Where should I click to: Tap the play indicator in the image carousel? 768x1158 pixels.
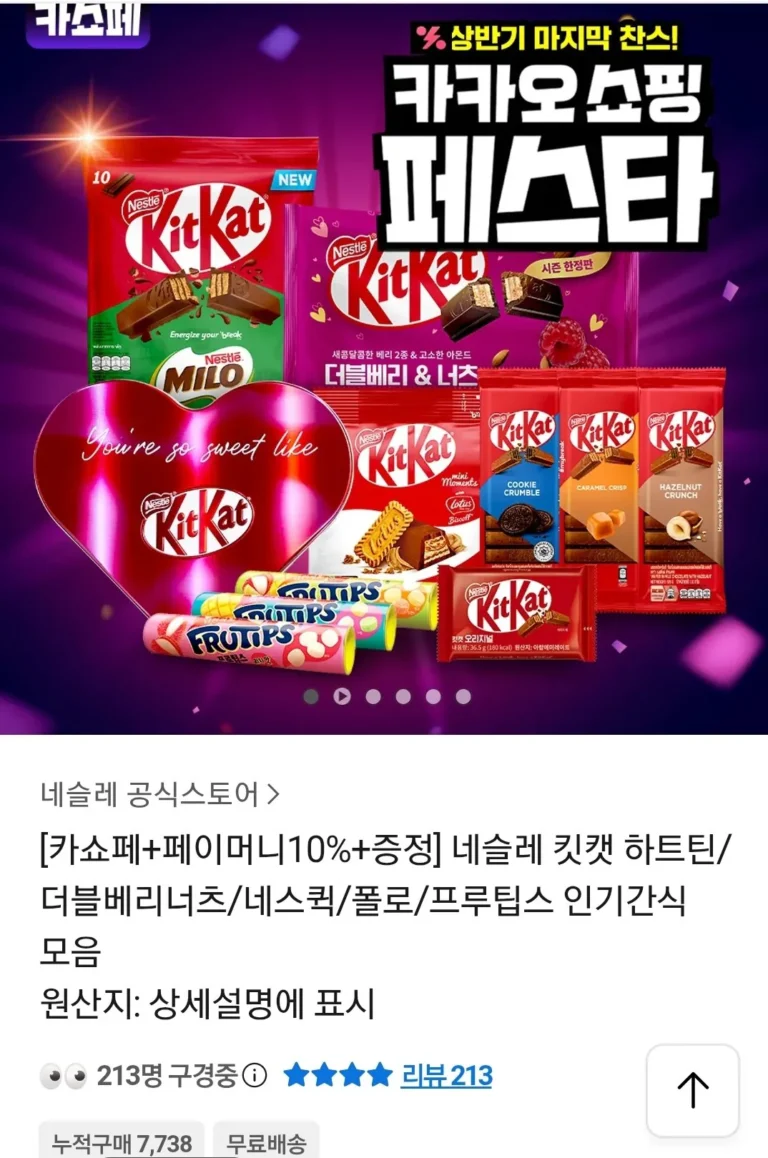coord(342,696)
